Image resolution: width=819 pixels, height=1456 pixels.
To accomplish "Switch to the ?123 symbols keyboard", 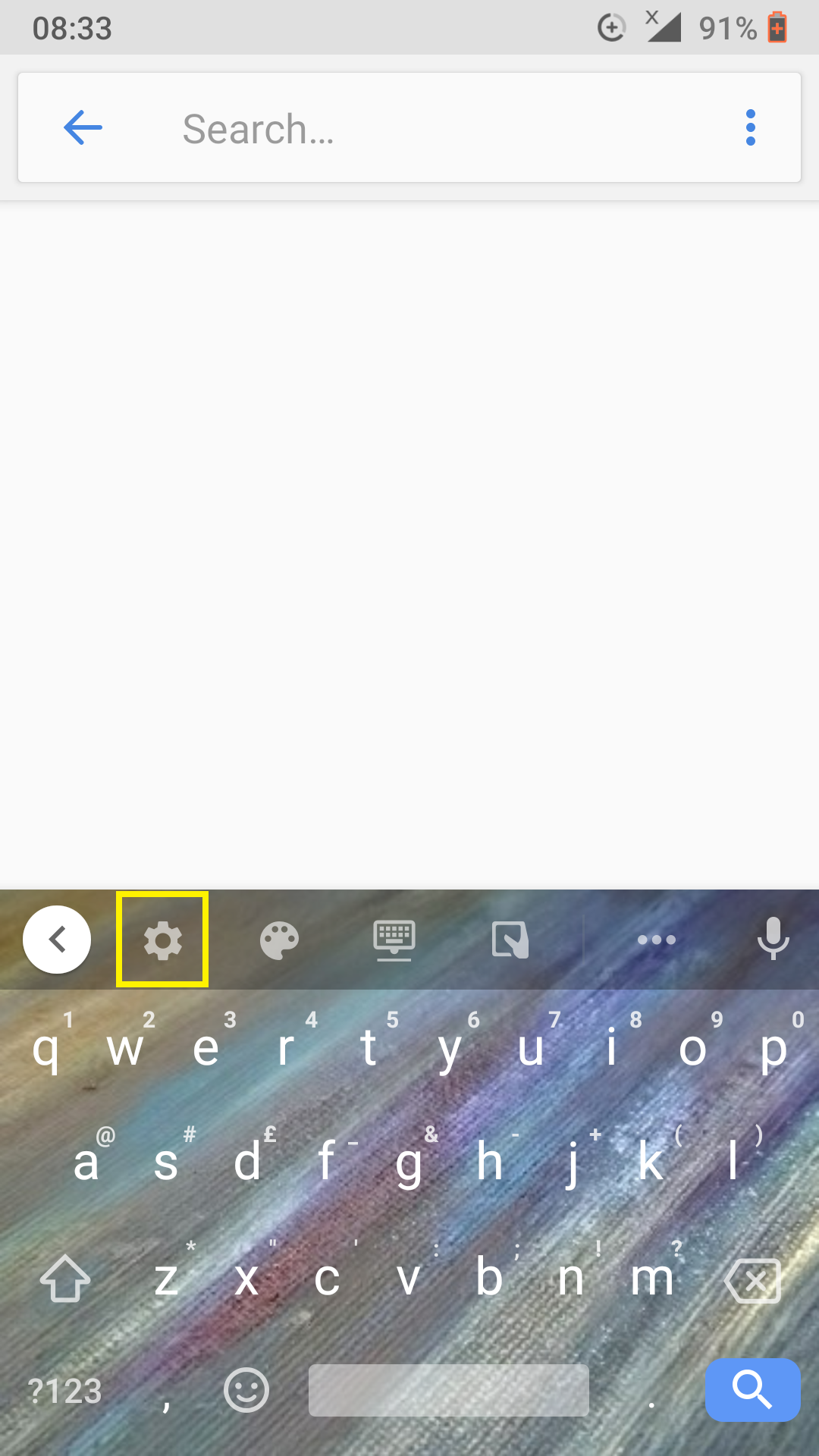I will click(x=65, y=1392).
